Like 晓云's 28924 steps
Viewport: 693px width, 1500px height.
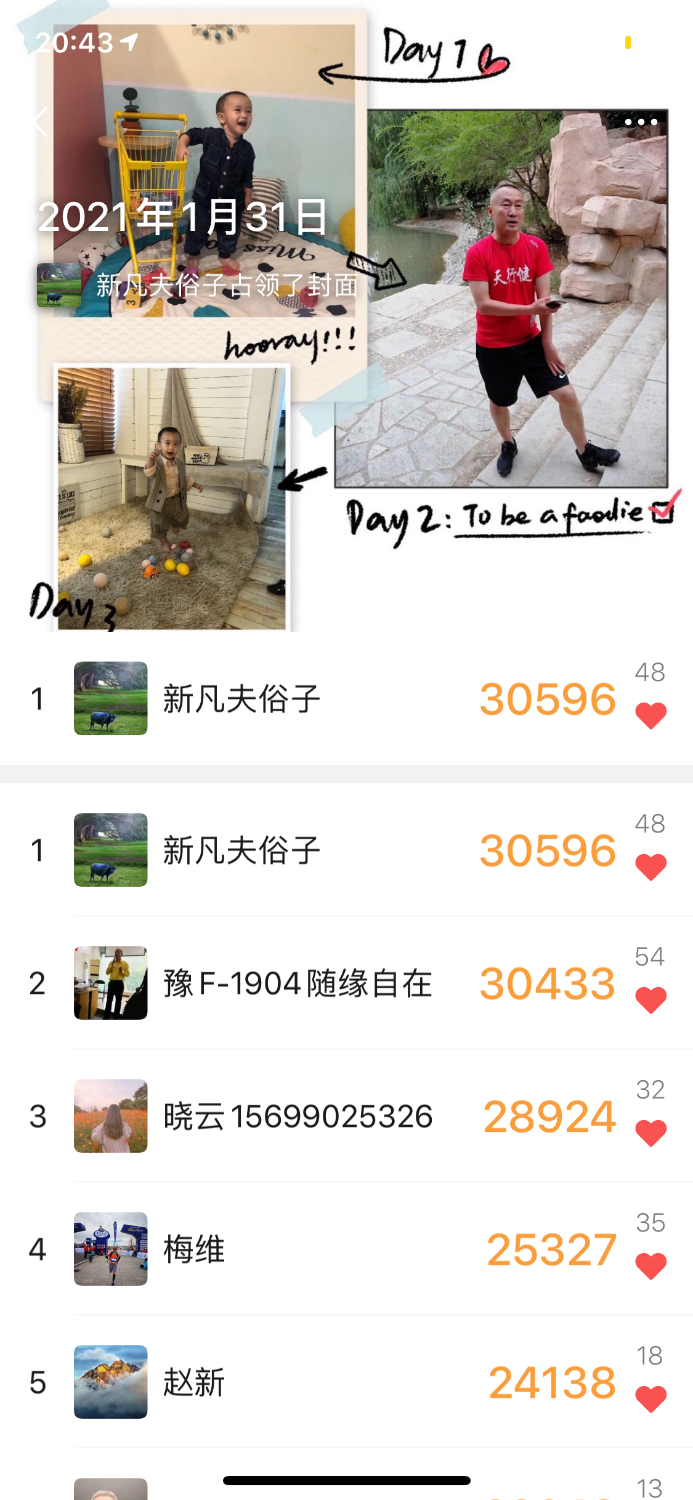click(650, 1133)
